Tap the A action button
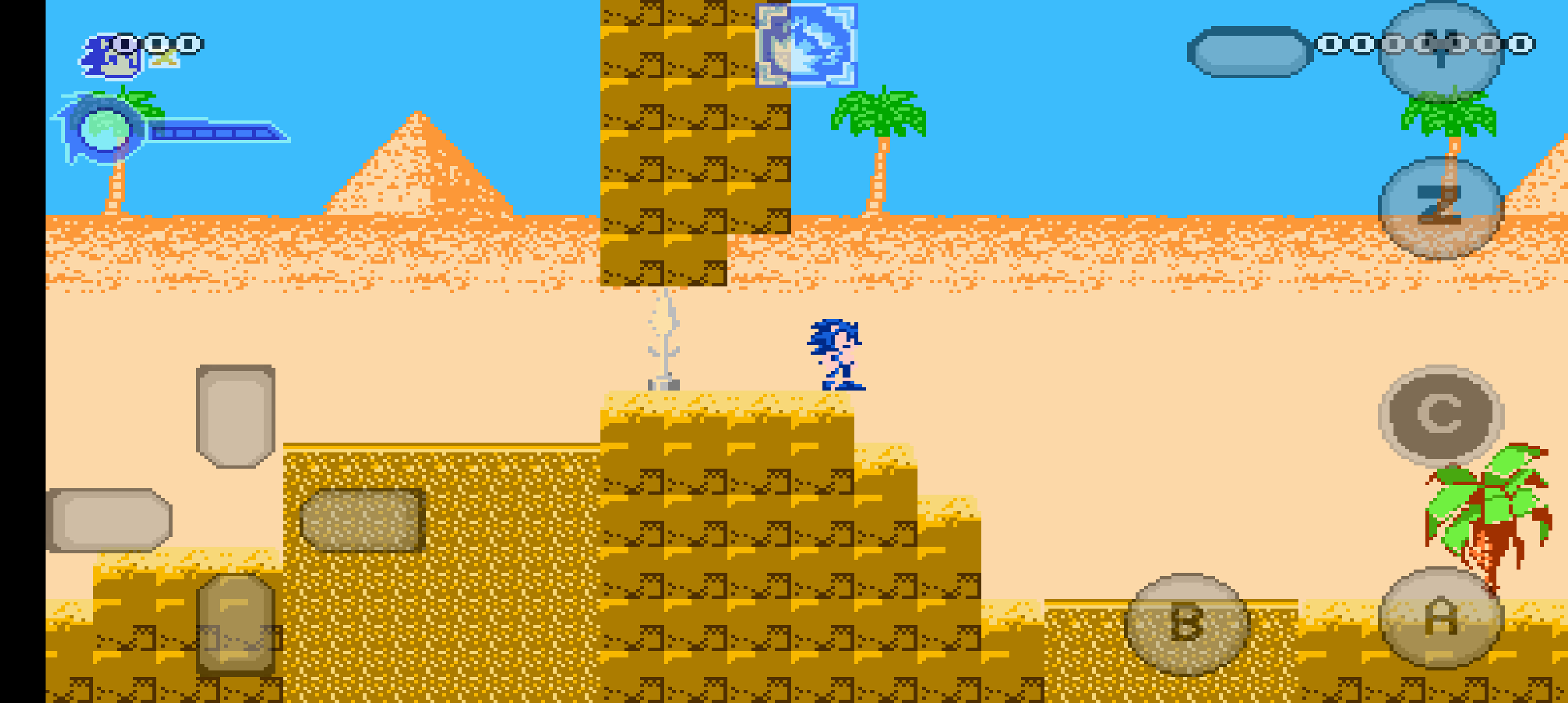1568x703 pixels. 1441,618
